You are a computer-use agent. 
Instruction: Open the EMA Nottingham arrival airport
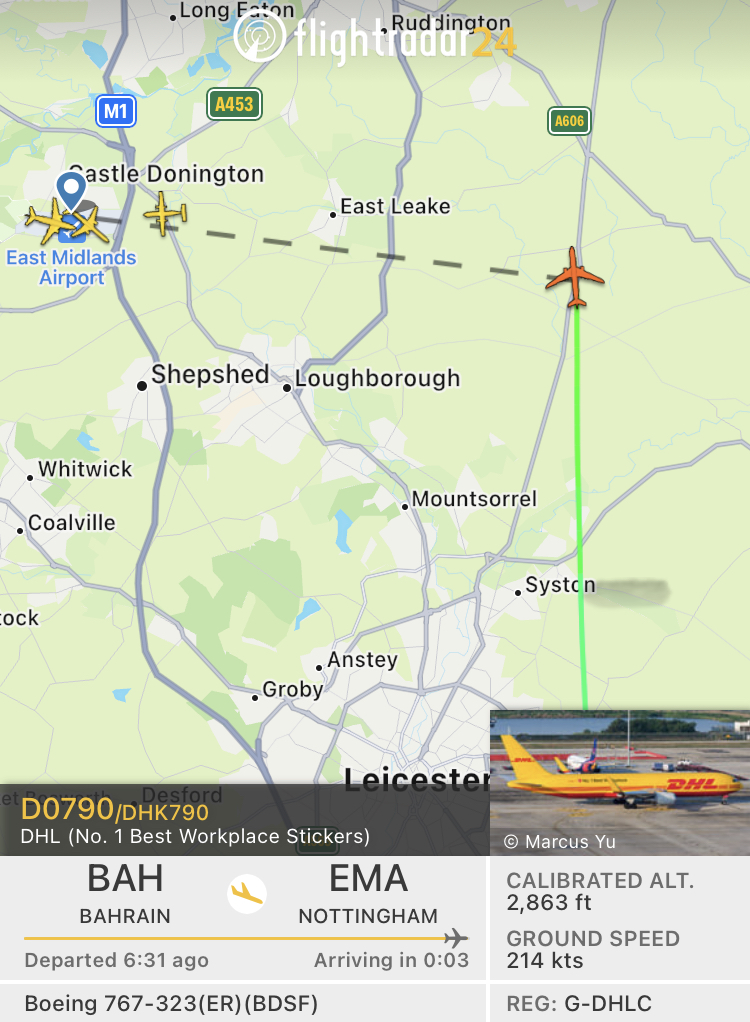click(368, 893)
